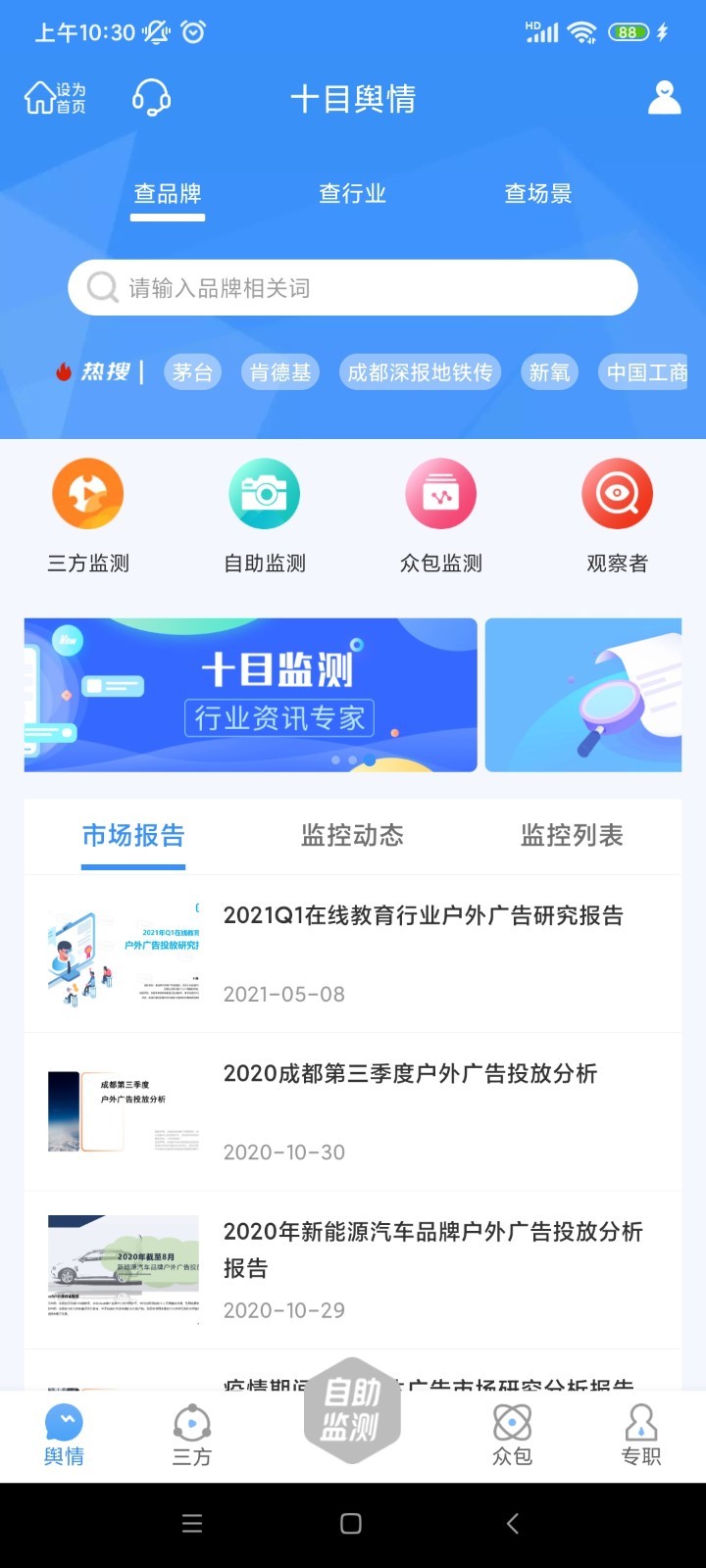Open customer service headset icon

point(151,98)
